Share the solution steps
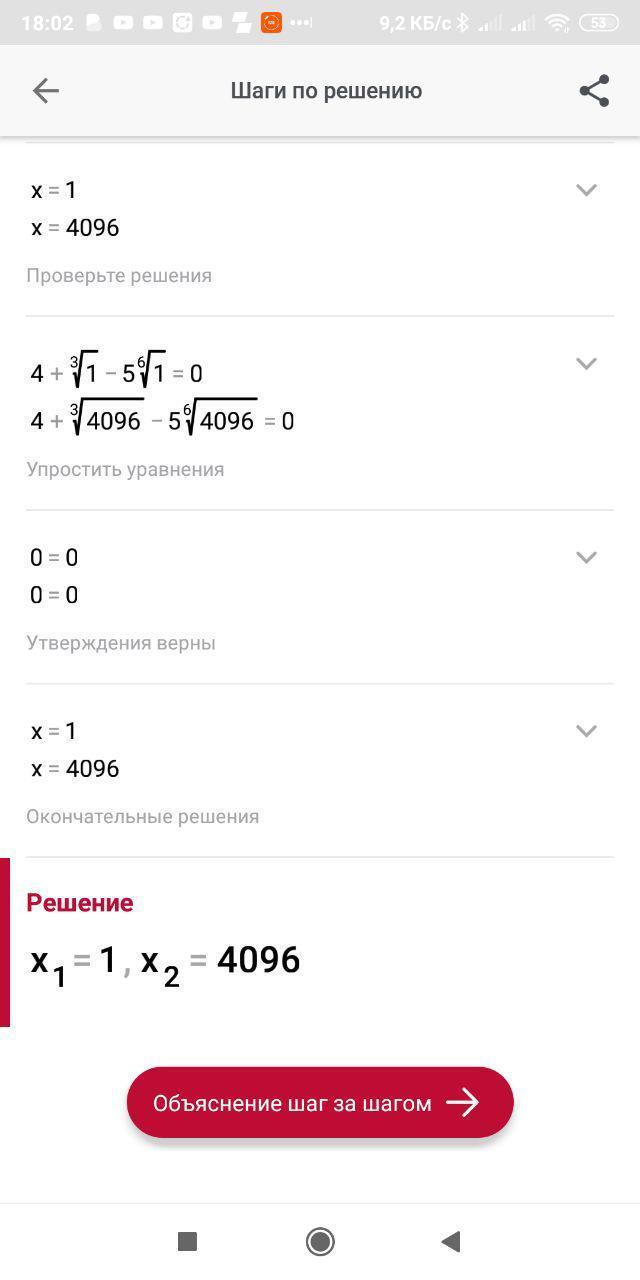Image resolution: width=640 pixels, height=1280 pixels. 594,91
